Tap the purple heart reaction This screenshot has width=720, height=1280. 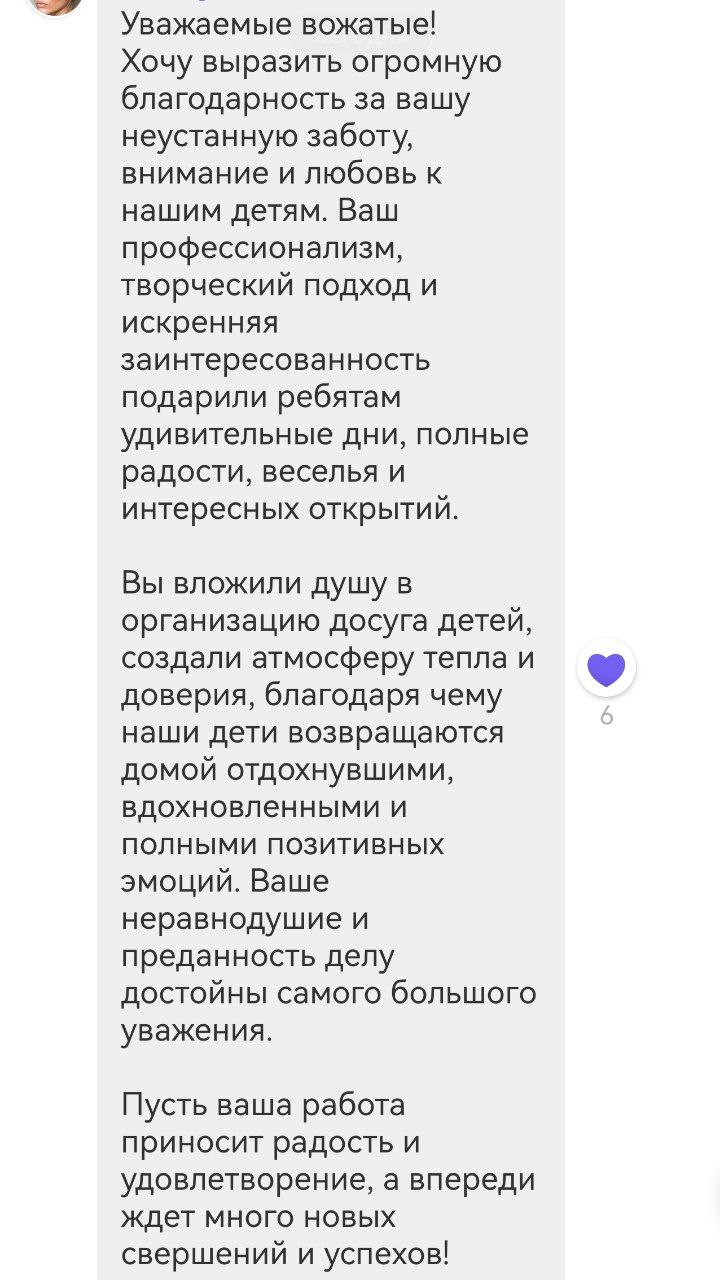point(606,668)
